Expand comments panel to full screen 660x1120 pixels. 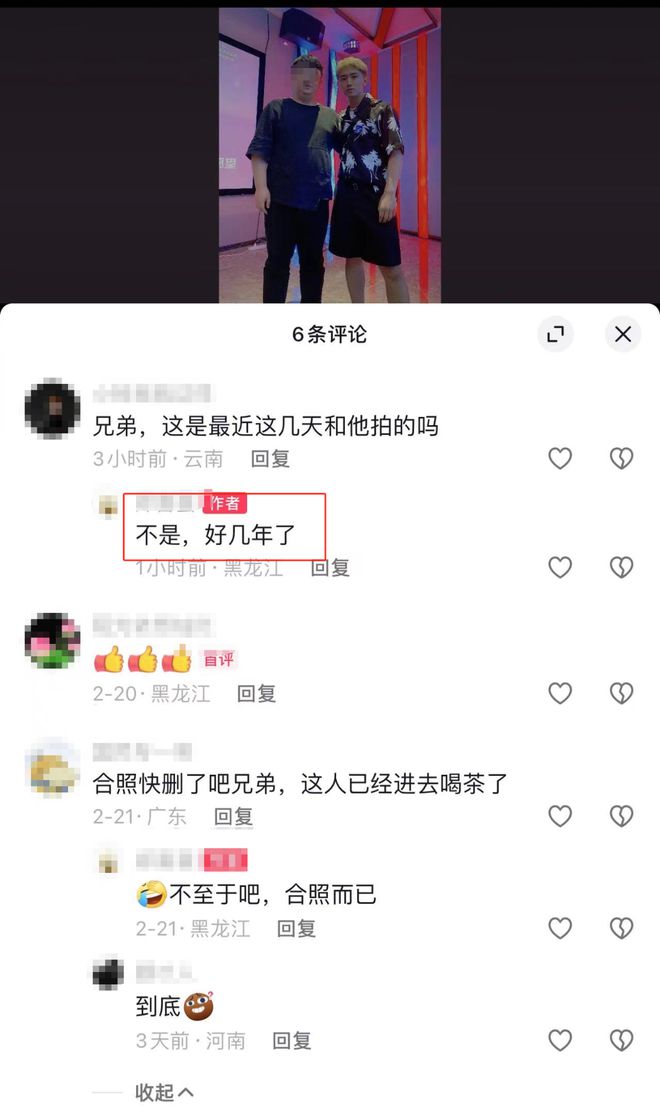(556, 334)
